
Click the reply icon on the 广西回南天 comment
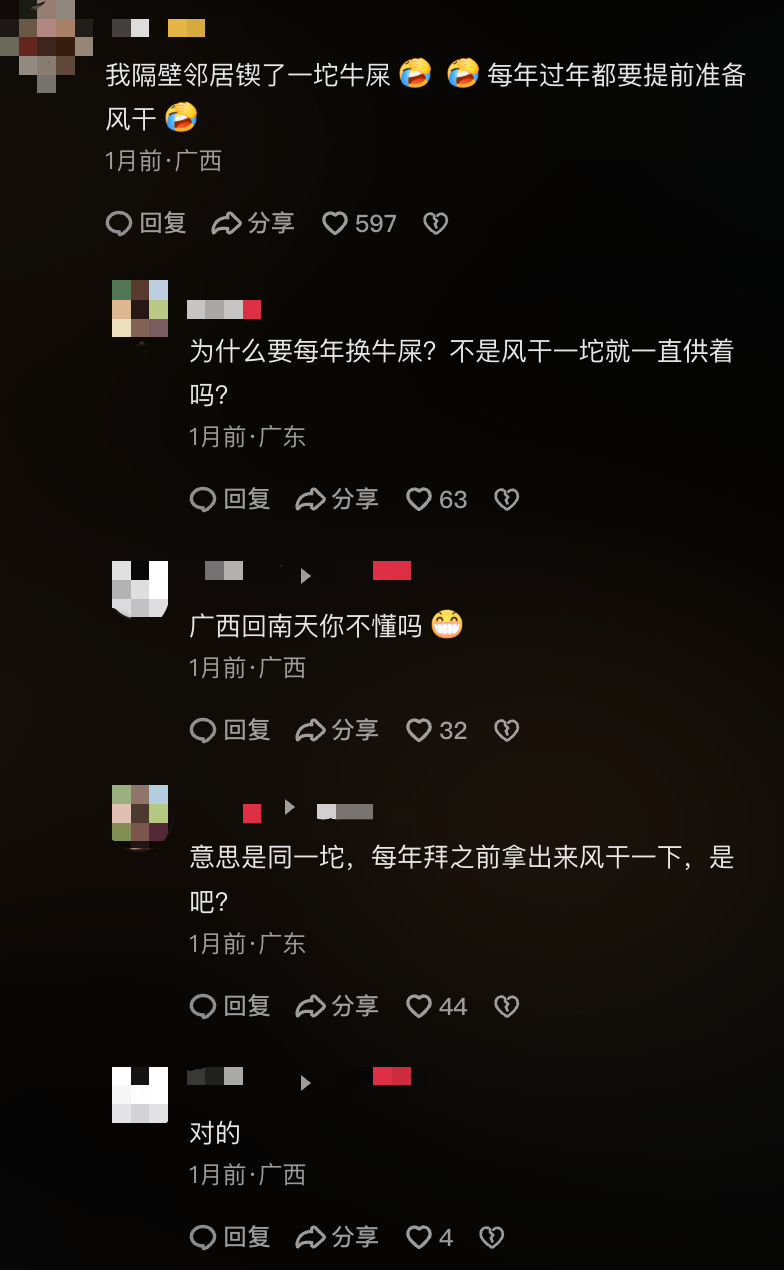click(x=203, y=731)
